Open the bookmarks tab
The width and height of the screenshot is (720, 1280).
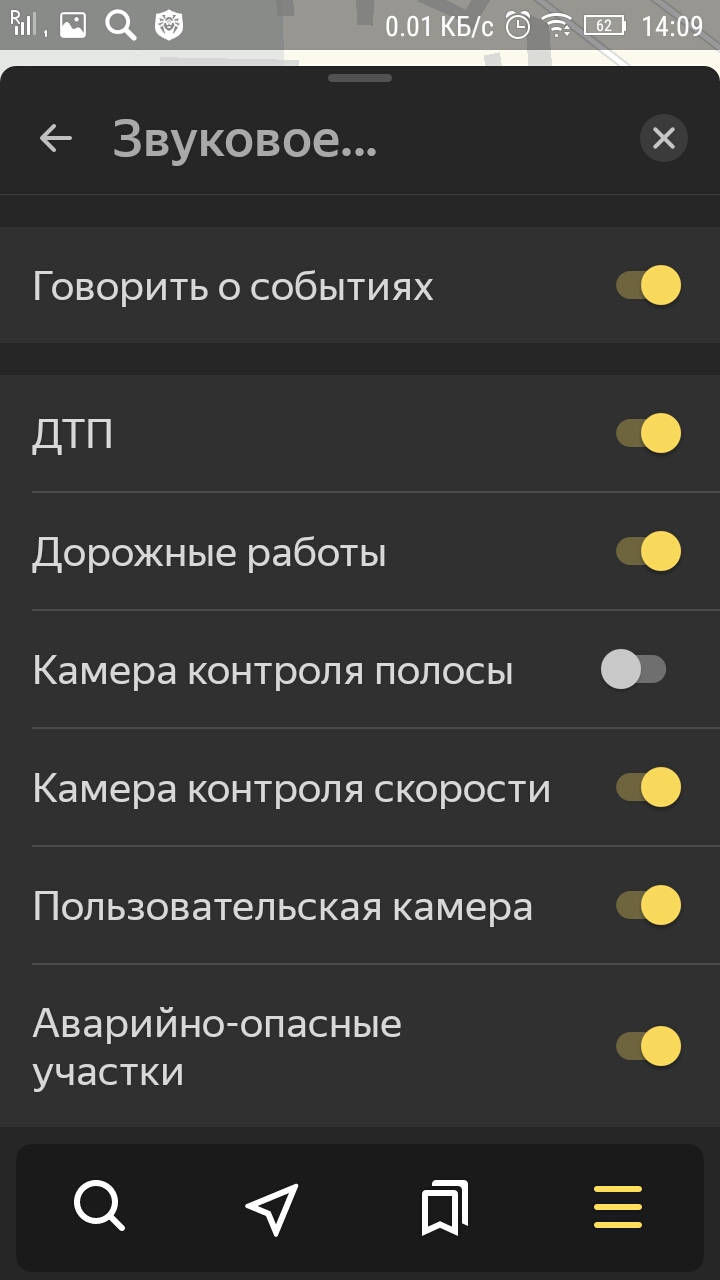tap(445, 1206)
